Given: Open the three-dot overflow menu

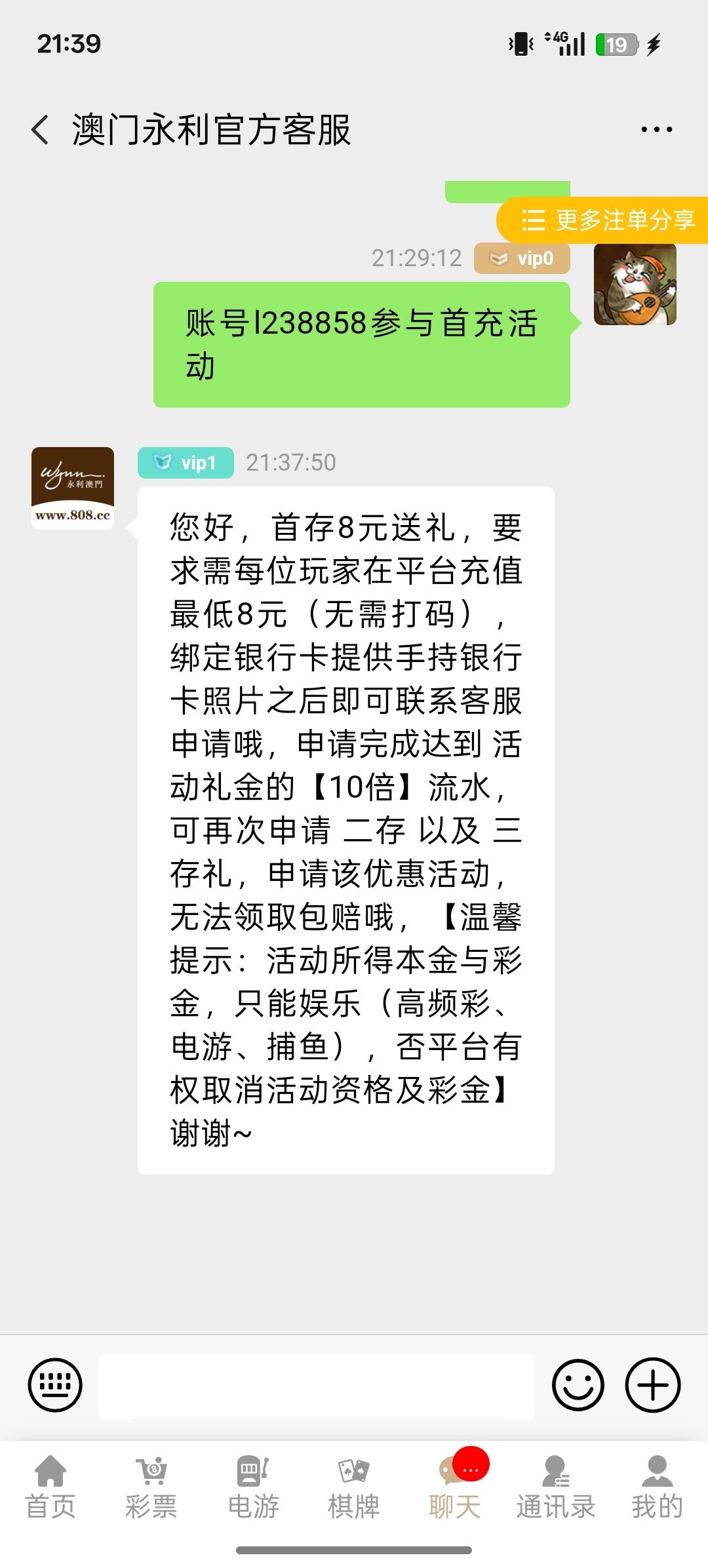Looking at the screenshot, I should point(656,129).
